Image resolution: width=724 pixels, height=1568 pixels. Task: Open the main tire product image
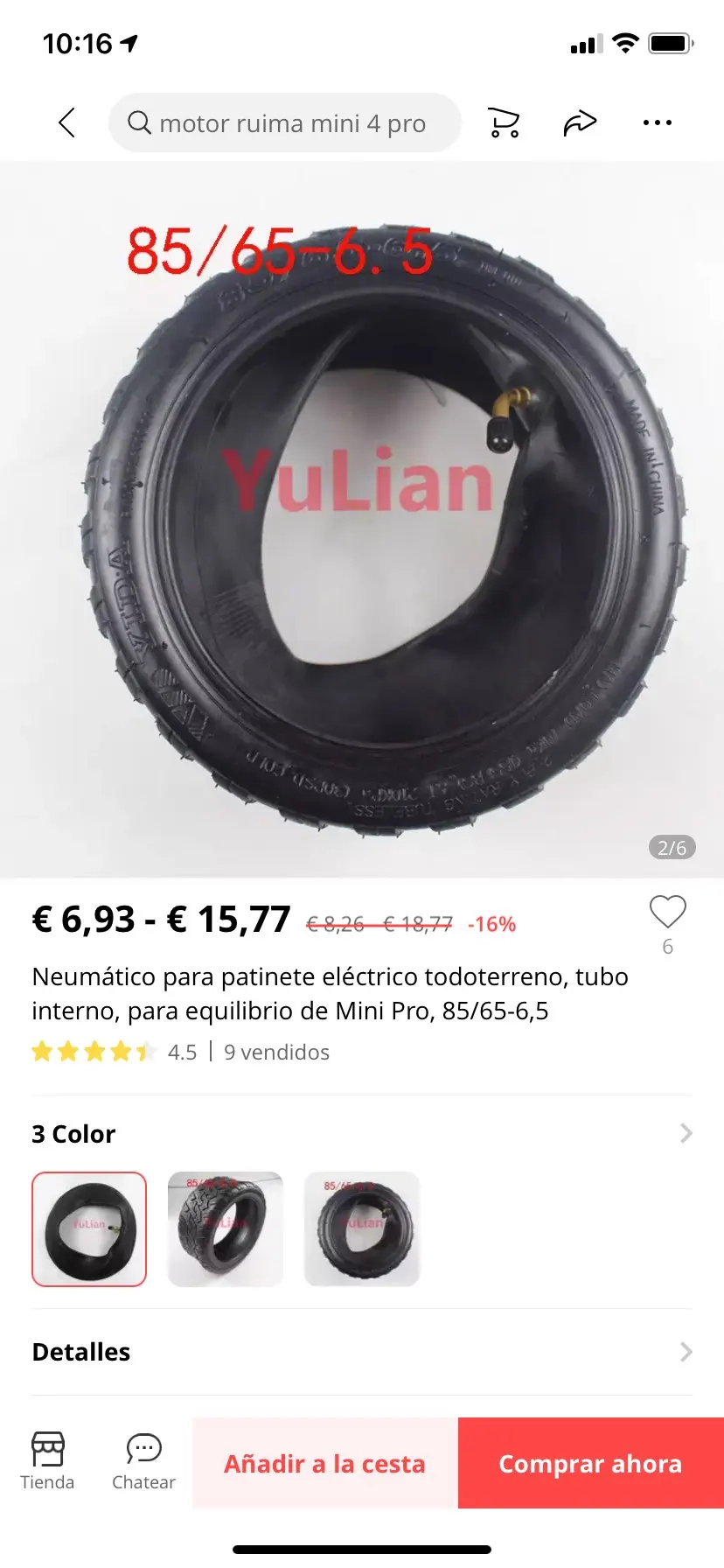pos(362,520)
